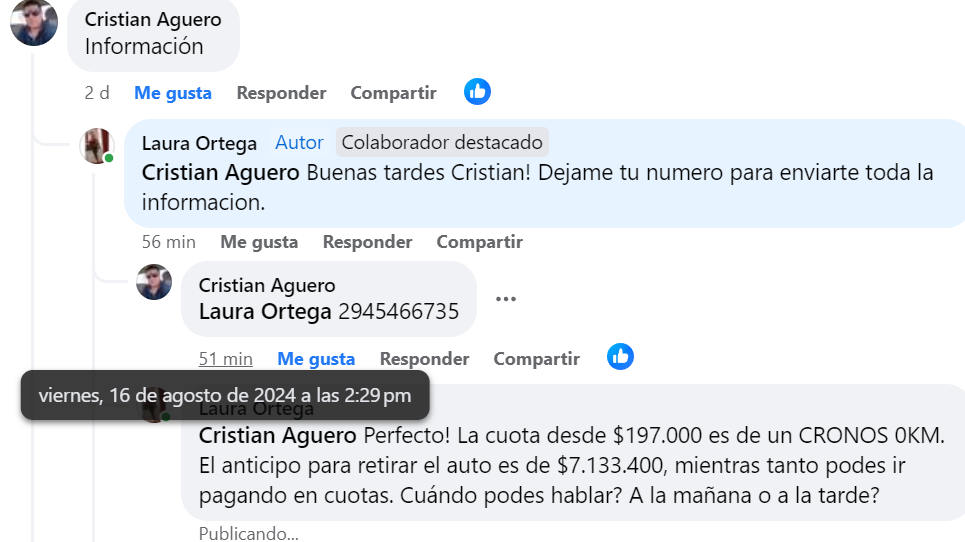Open the 51 min timestamp link

point(225,359)
